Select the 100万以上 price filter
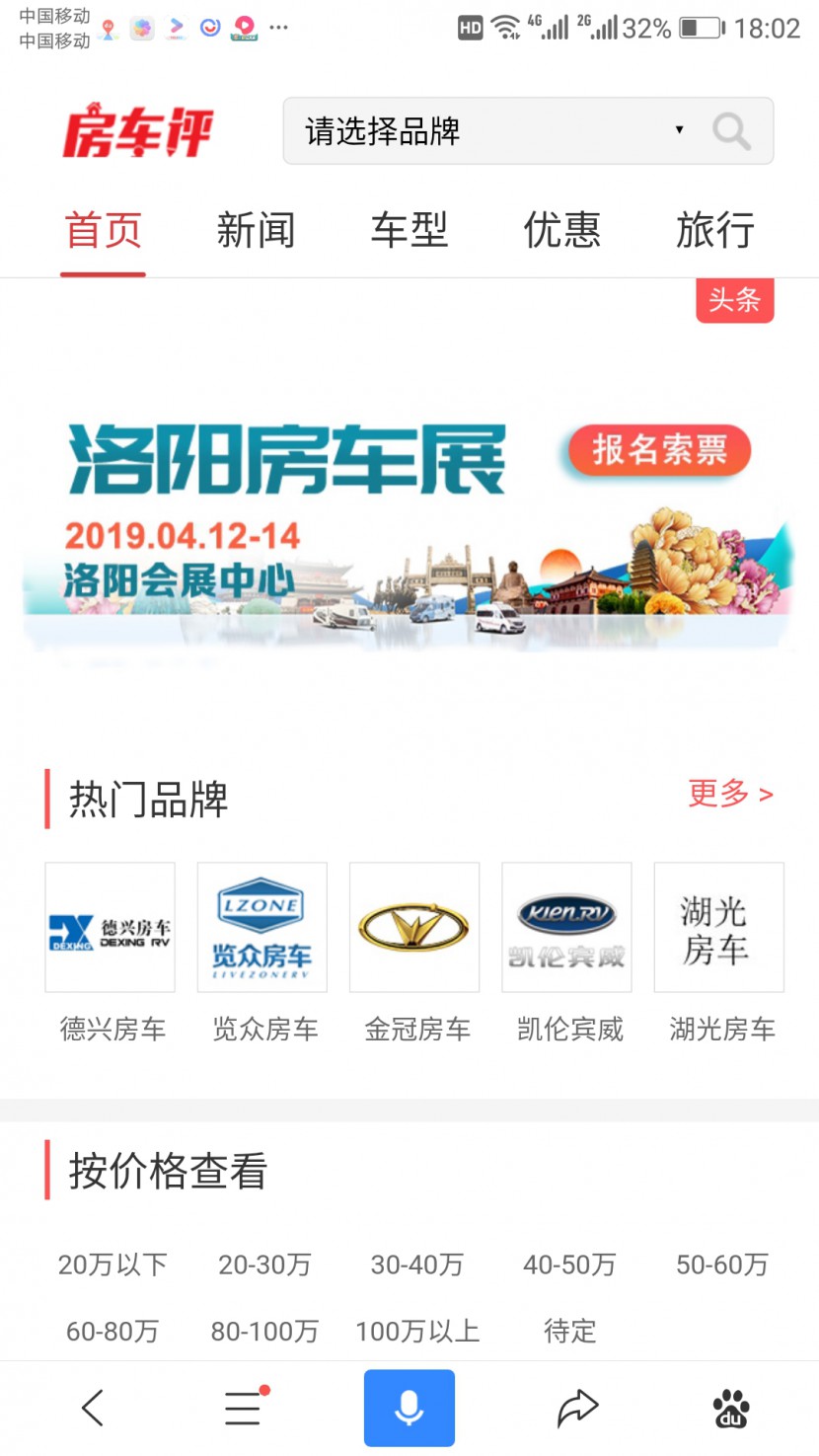The image size is (819, 1456). point(415,1331)
